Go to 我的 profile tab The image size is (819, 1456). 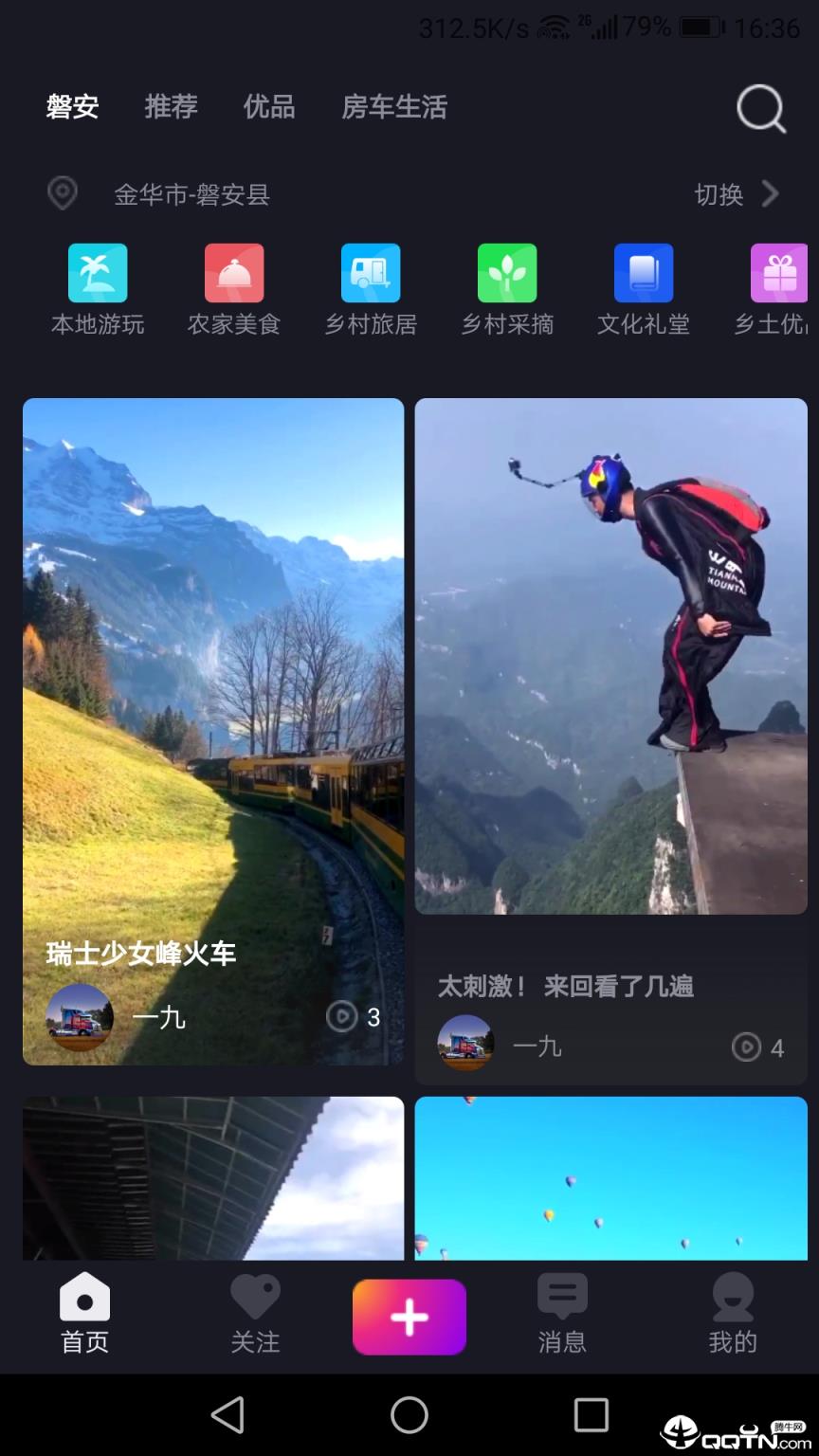click(x=732, y=1316)
